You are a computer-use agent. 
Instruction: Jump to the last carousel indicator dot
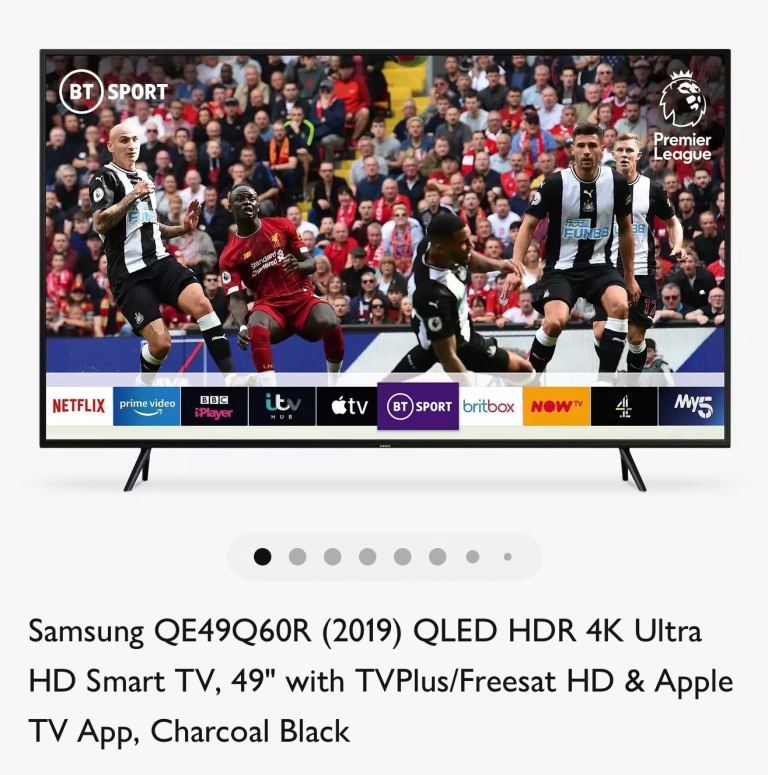pyautogui.click(x=507, y=557)
